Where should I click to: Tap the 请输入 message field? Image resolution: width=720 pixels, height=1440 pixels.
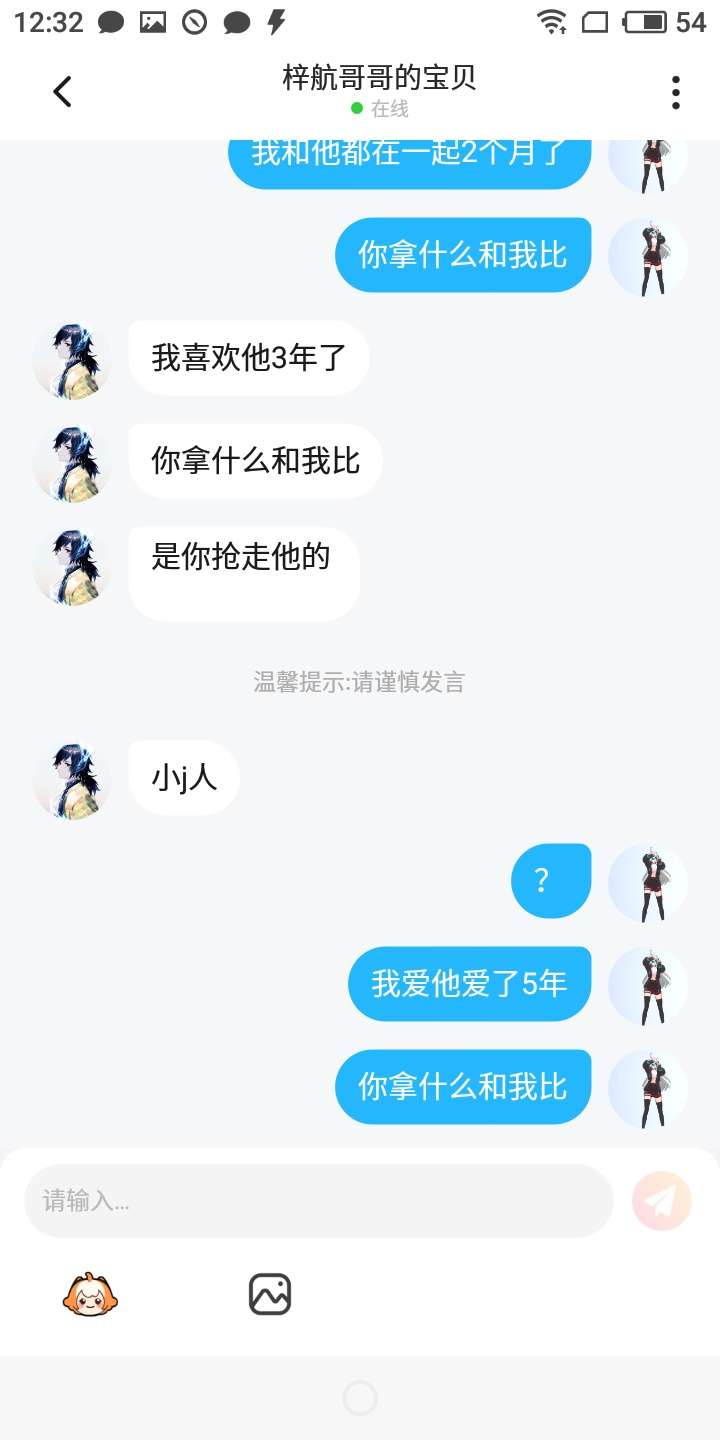click(x=318, y=1200)
